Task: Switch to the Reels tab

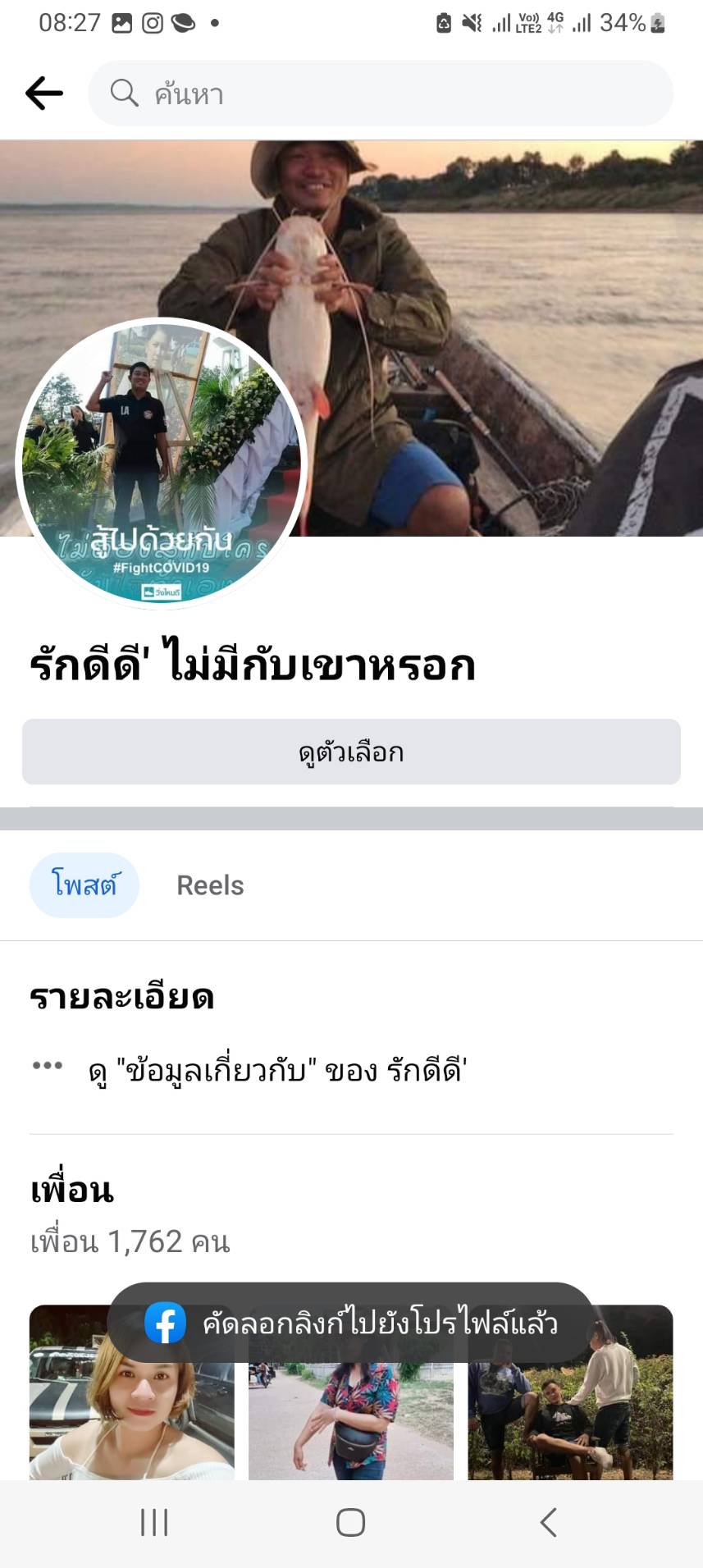Action: coord(210,885)
